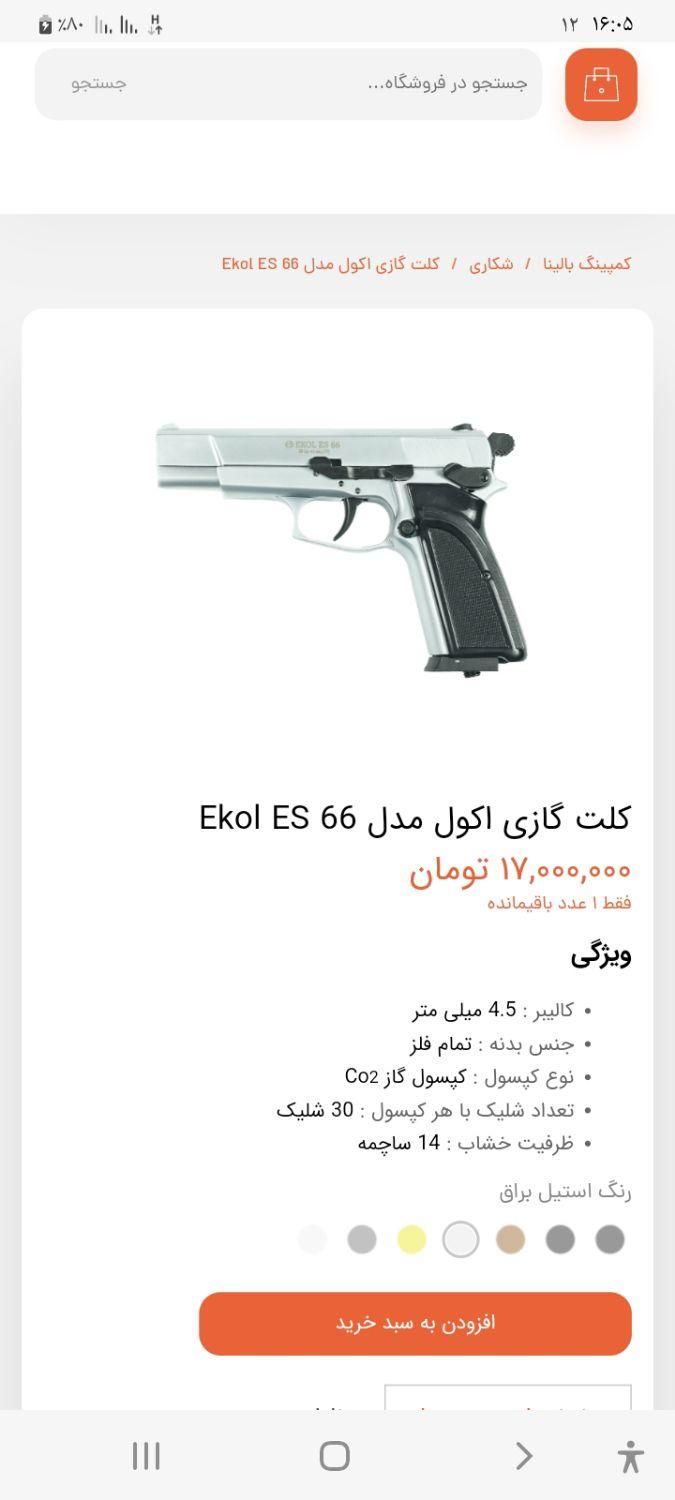Go to the system home screen

pos(334,1456)
